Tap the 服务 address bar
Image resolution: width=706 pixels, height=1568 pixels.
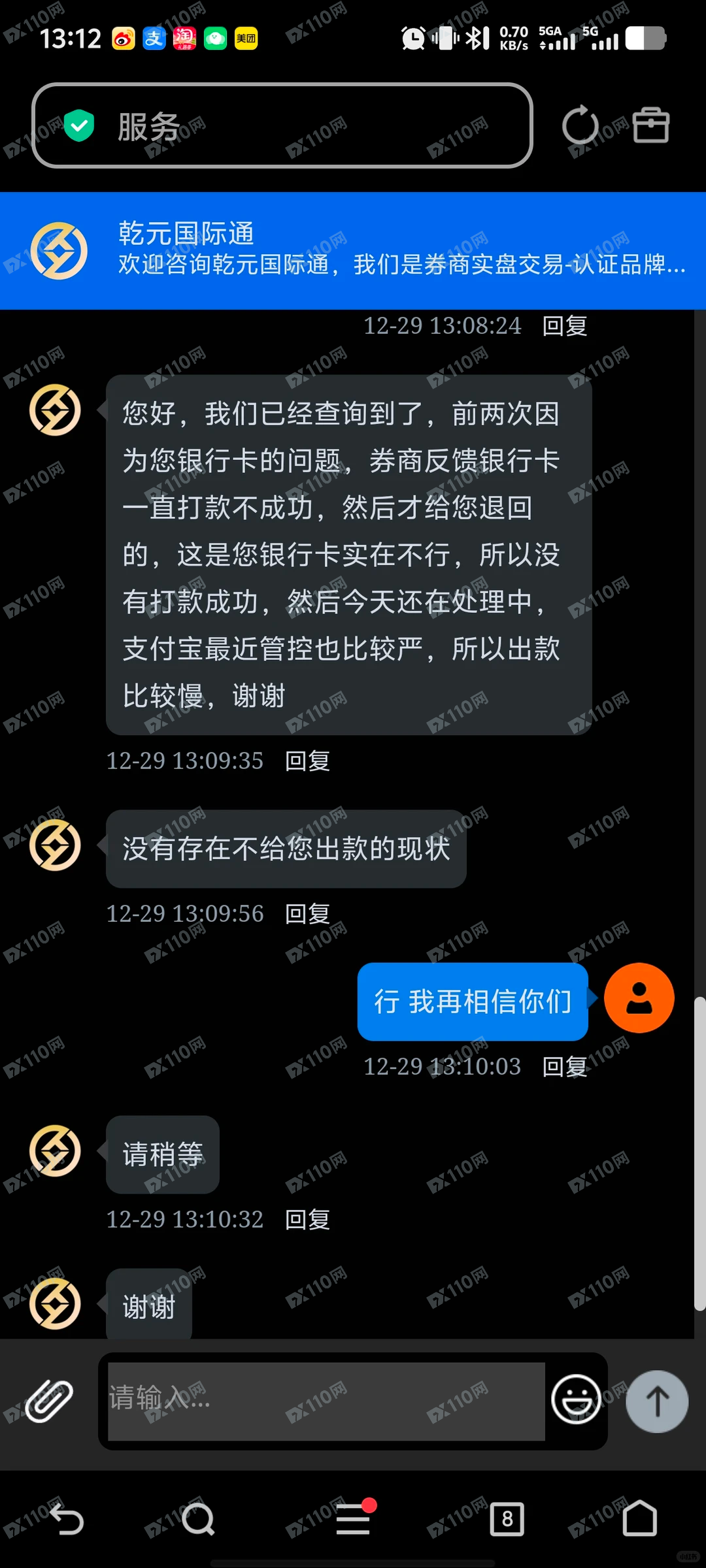(x=281, y=126)
